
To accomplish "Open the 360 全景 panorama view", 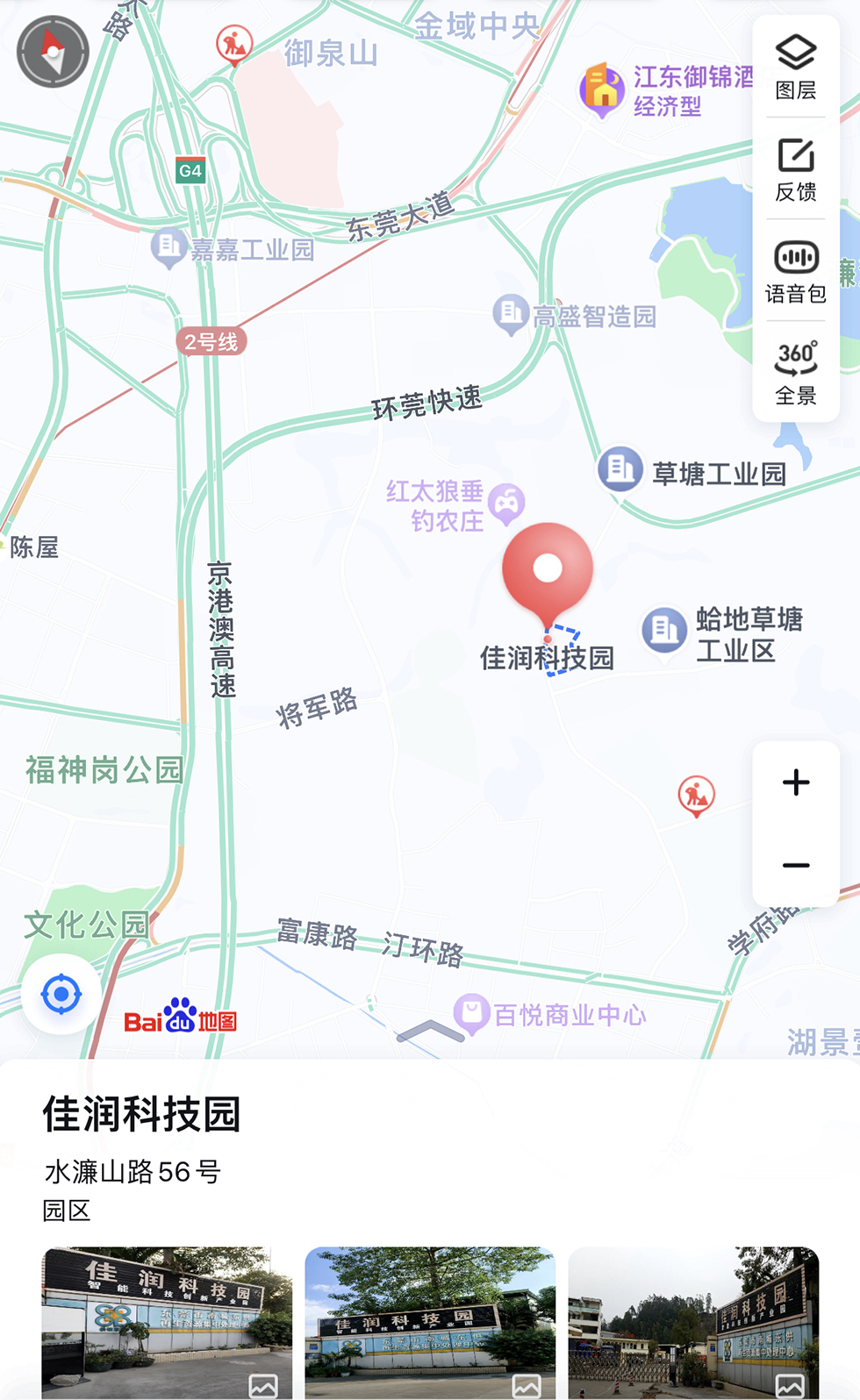I will pyautogui.click(x=796, y=373).
